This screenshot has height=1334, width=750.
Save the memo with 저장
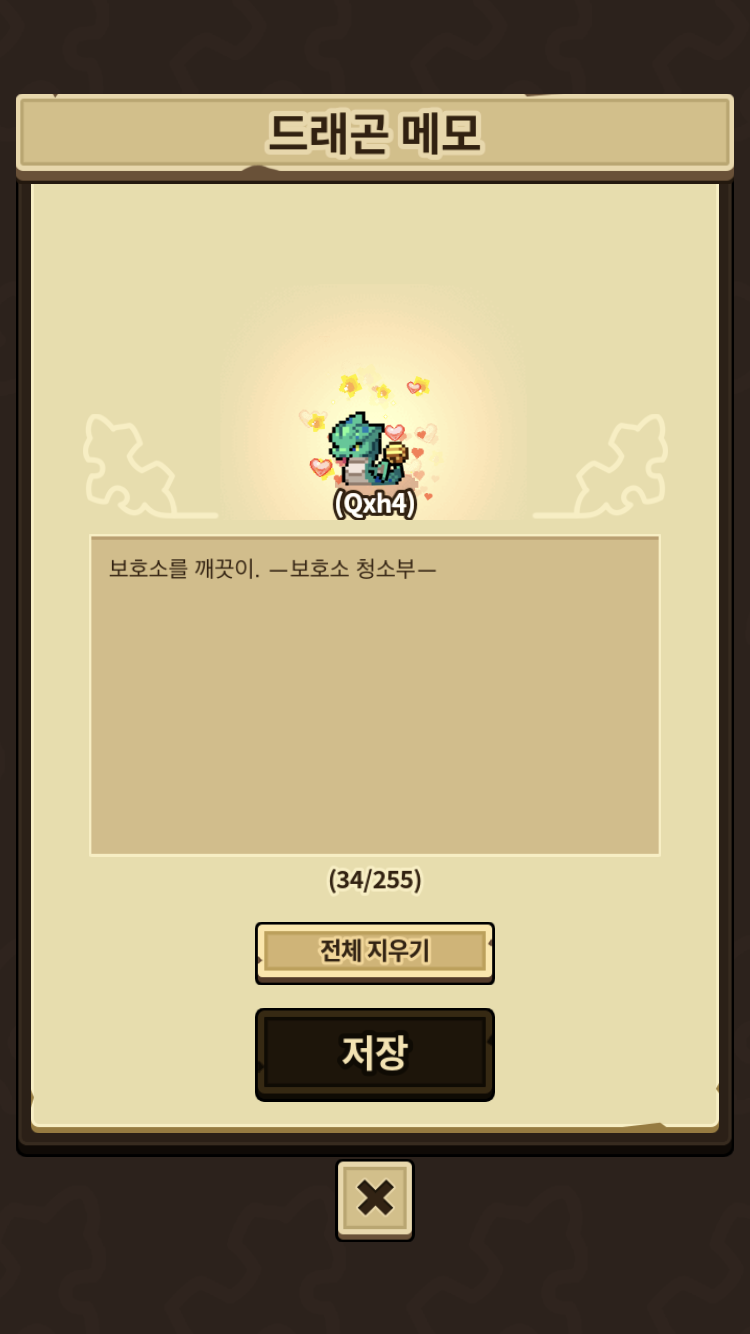coord(375,1053)
